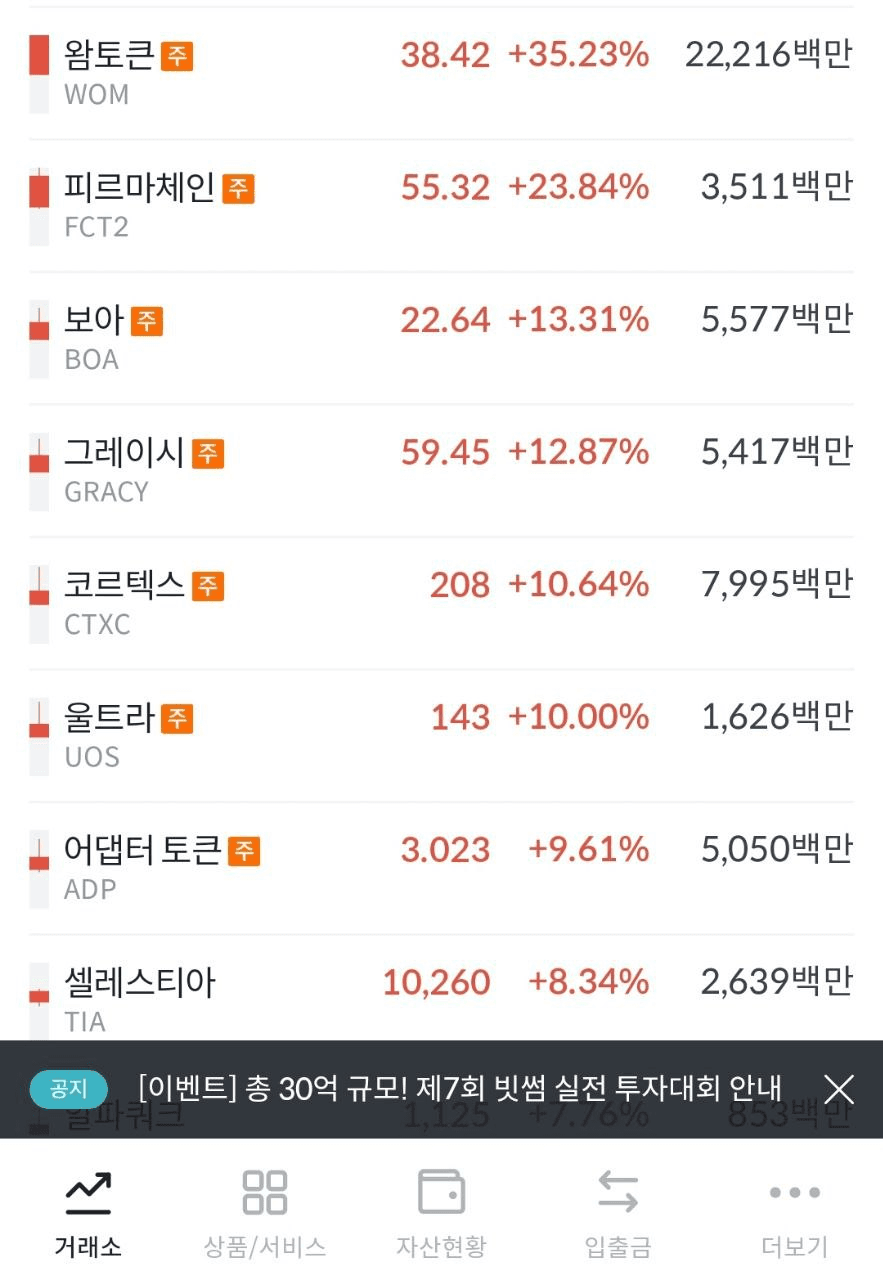Tap the 공지 notice label on the banner
This screenshot has height=1280, width=883.
(x=69, y=1091)
